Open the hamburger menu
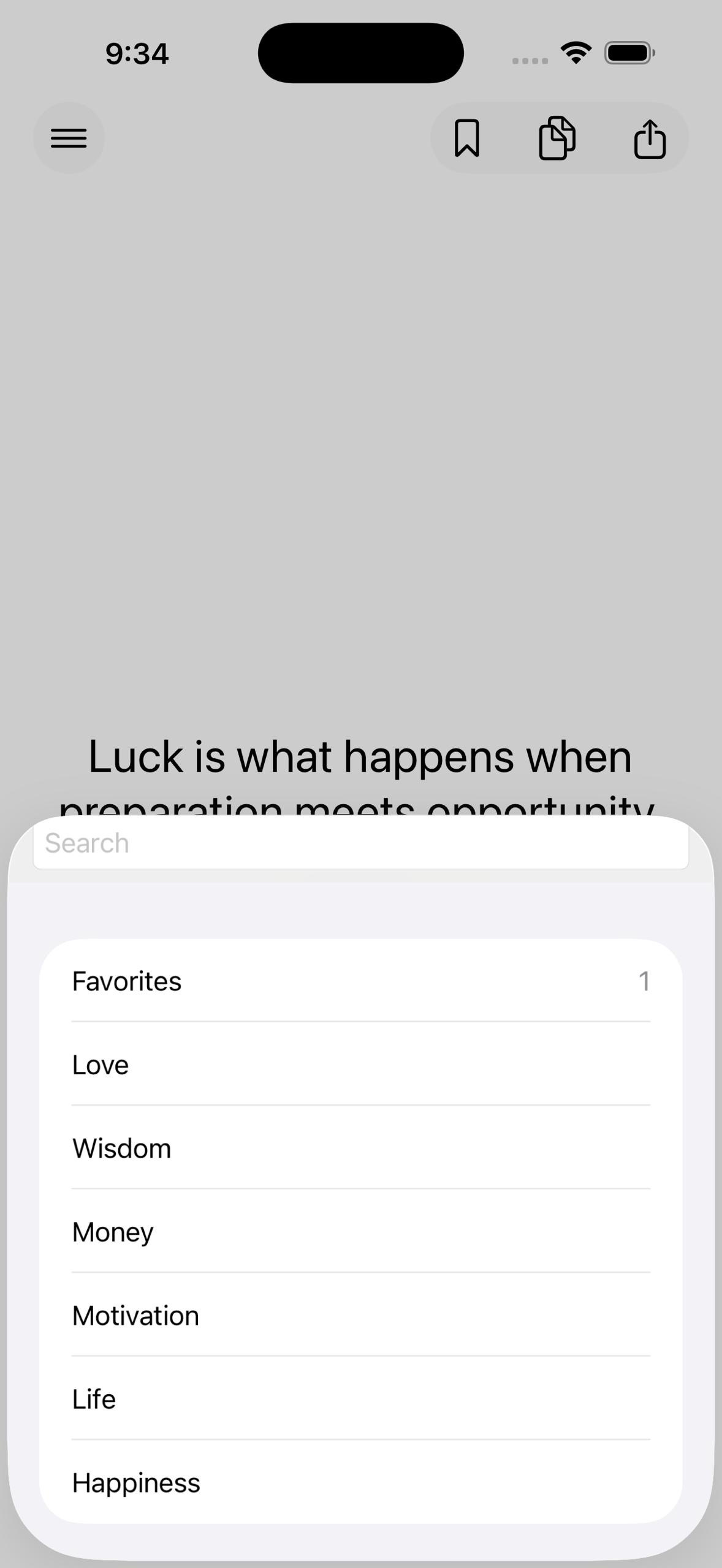Image resolution: width=722 pixels, height=1568 pixels. click(x=69, y=138)
